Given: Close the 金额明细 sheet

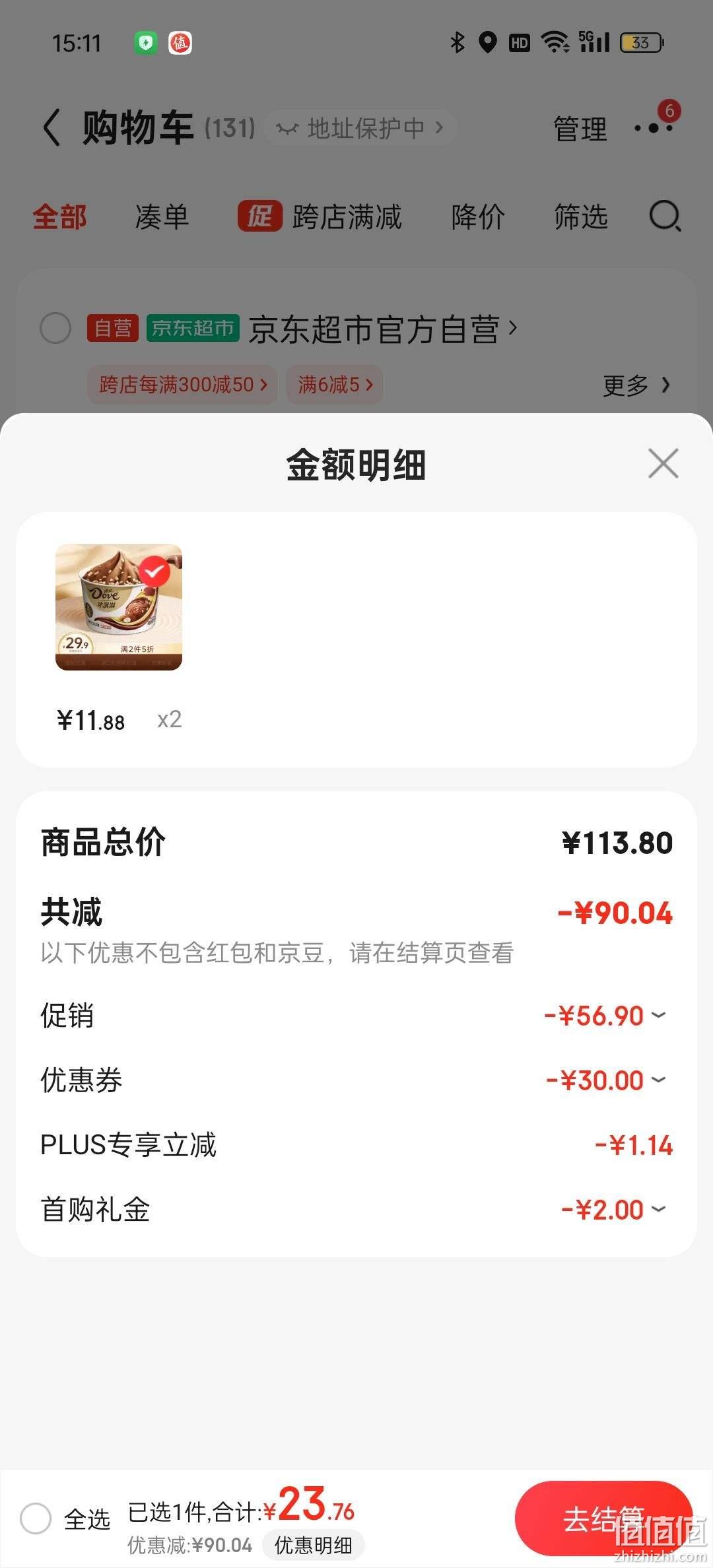Looking at the screenshot, I should (x=663, y=463).
